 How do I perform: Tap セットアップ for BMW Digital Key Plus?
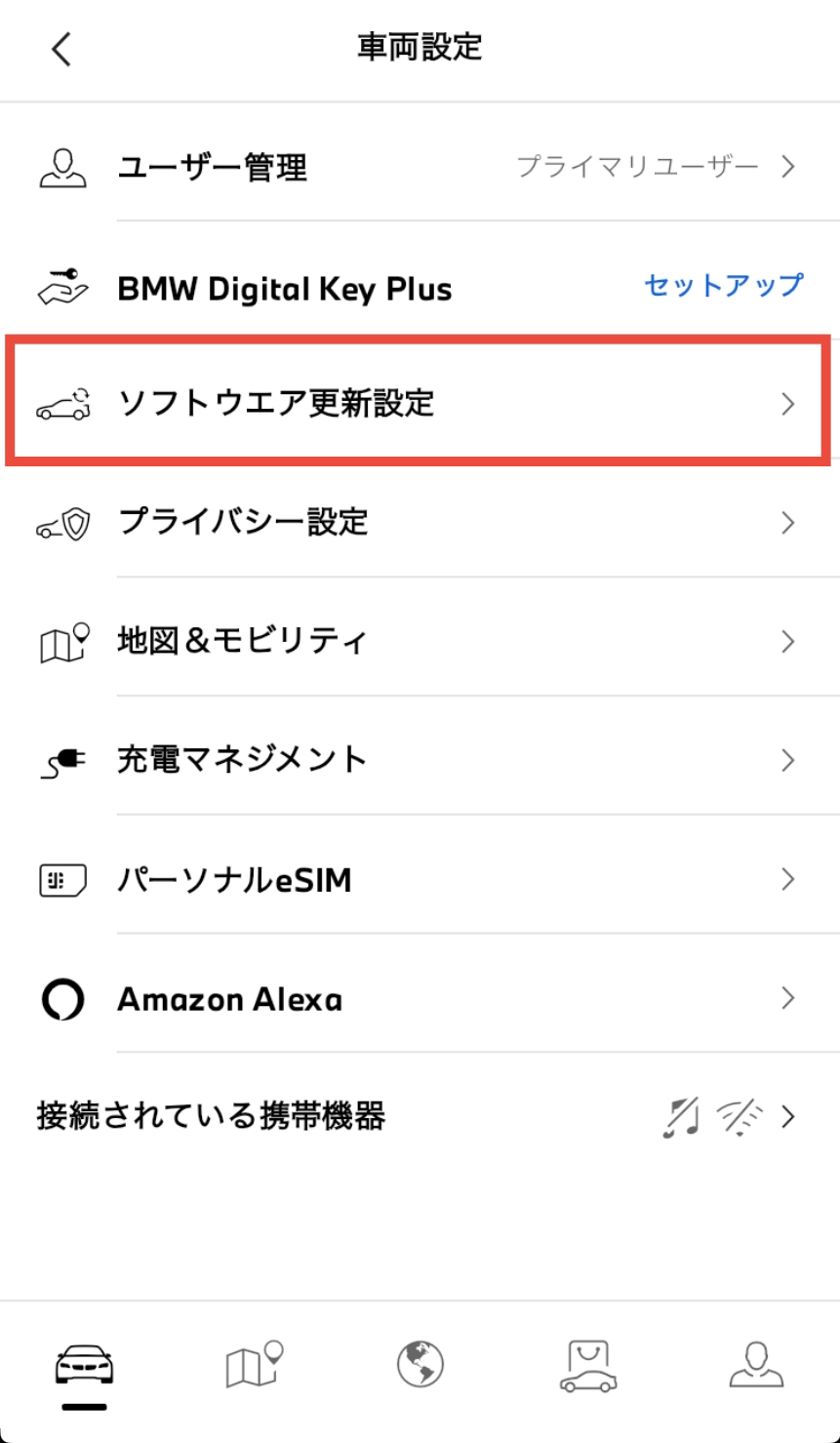click(x=724, y=285)
